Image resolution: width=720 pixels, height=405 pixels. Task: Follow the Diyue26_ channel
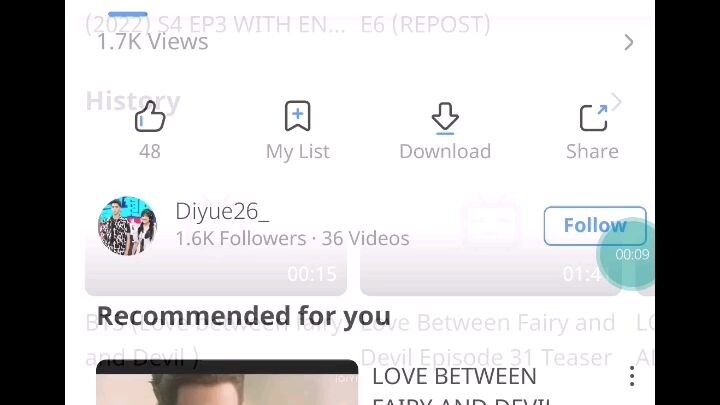(594, 226)
